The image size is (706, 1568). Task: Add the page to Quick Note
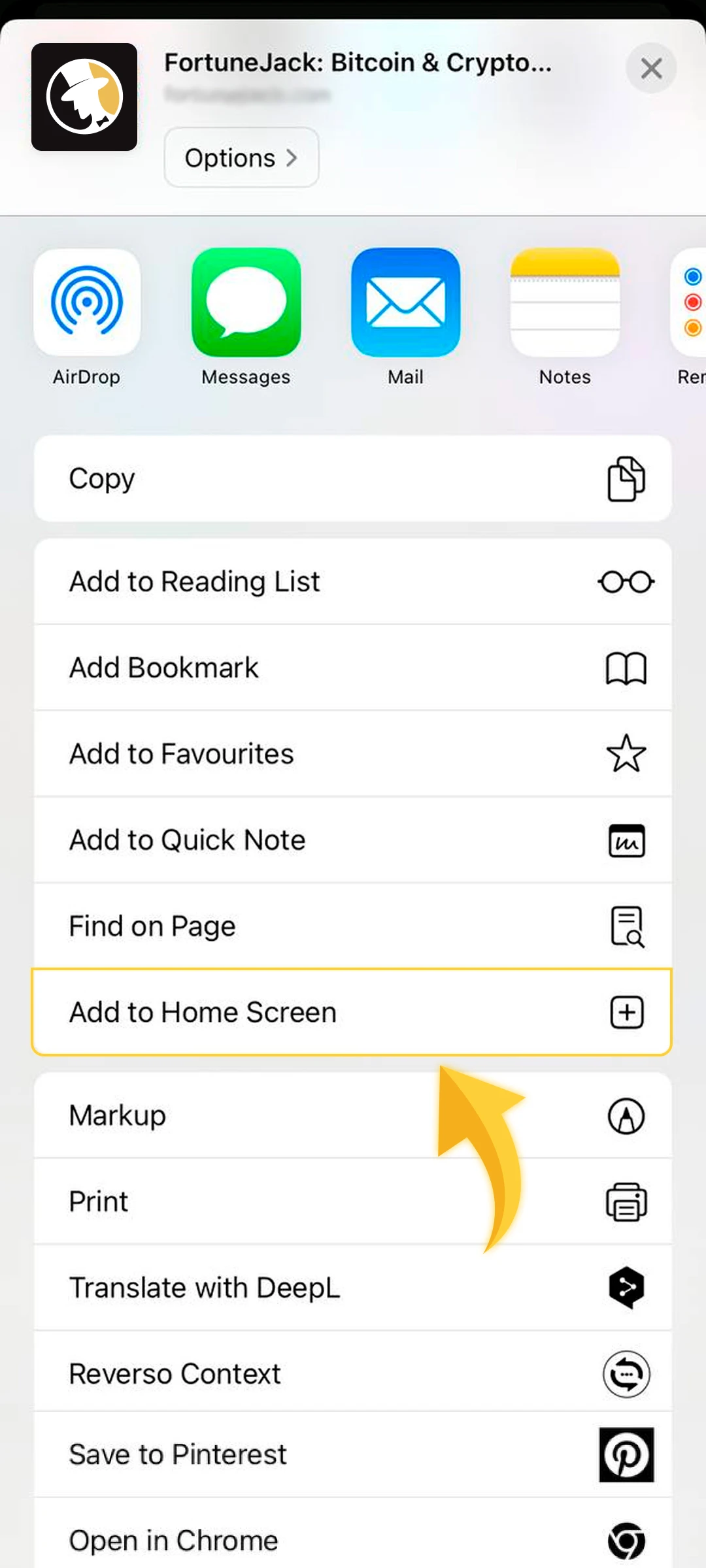coord(353,840)
